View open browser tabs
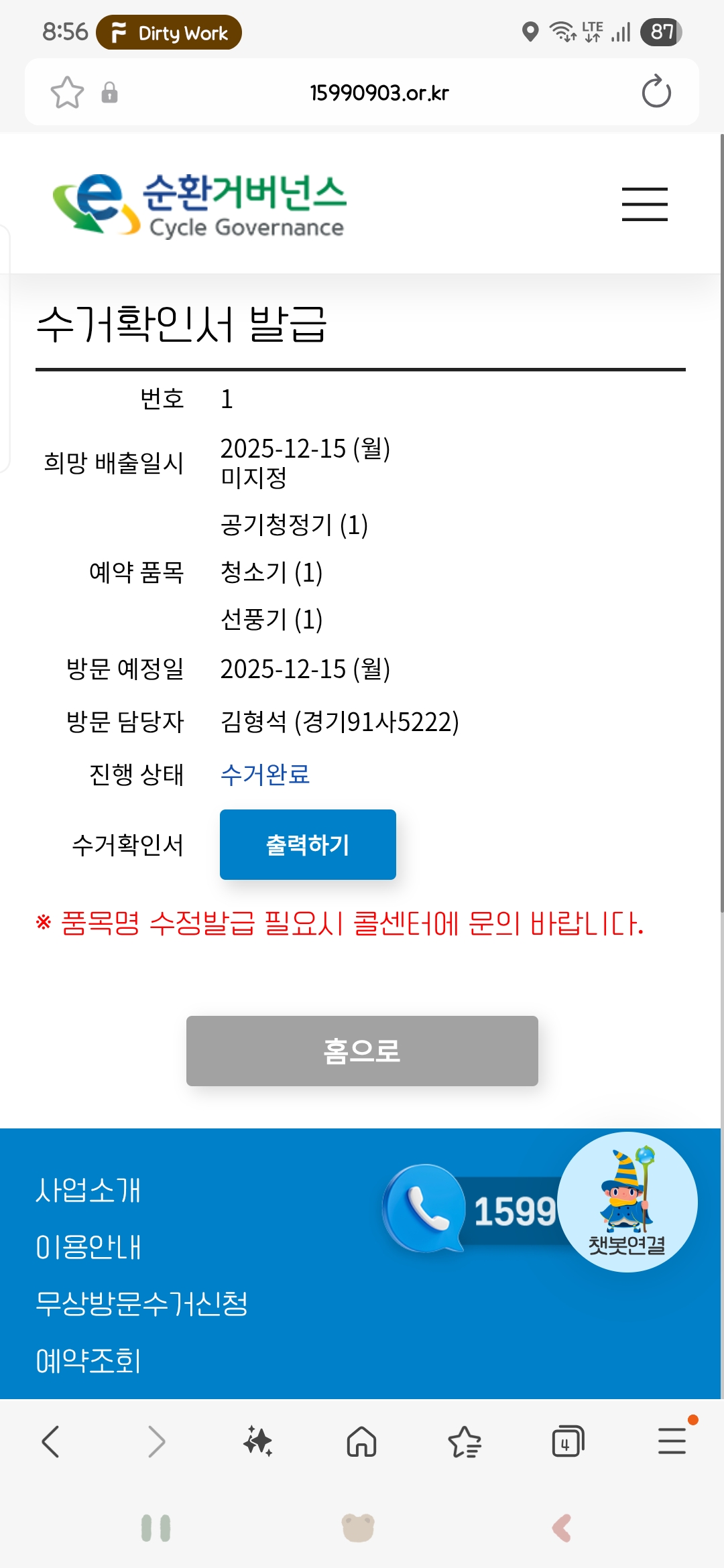 point(567,1441)
